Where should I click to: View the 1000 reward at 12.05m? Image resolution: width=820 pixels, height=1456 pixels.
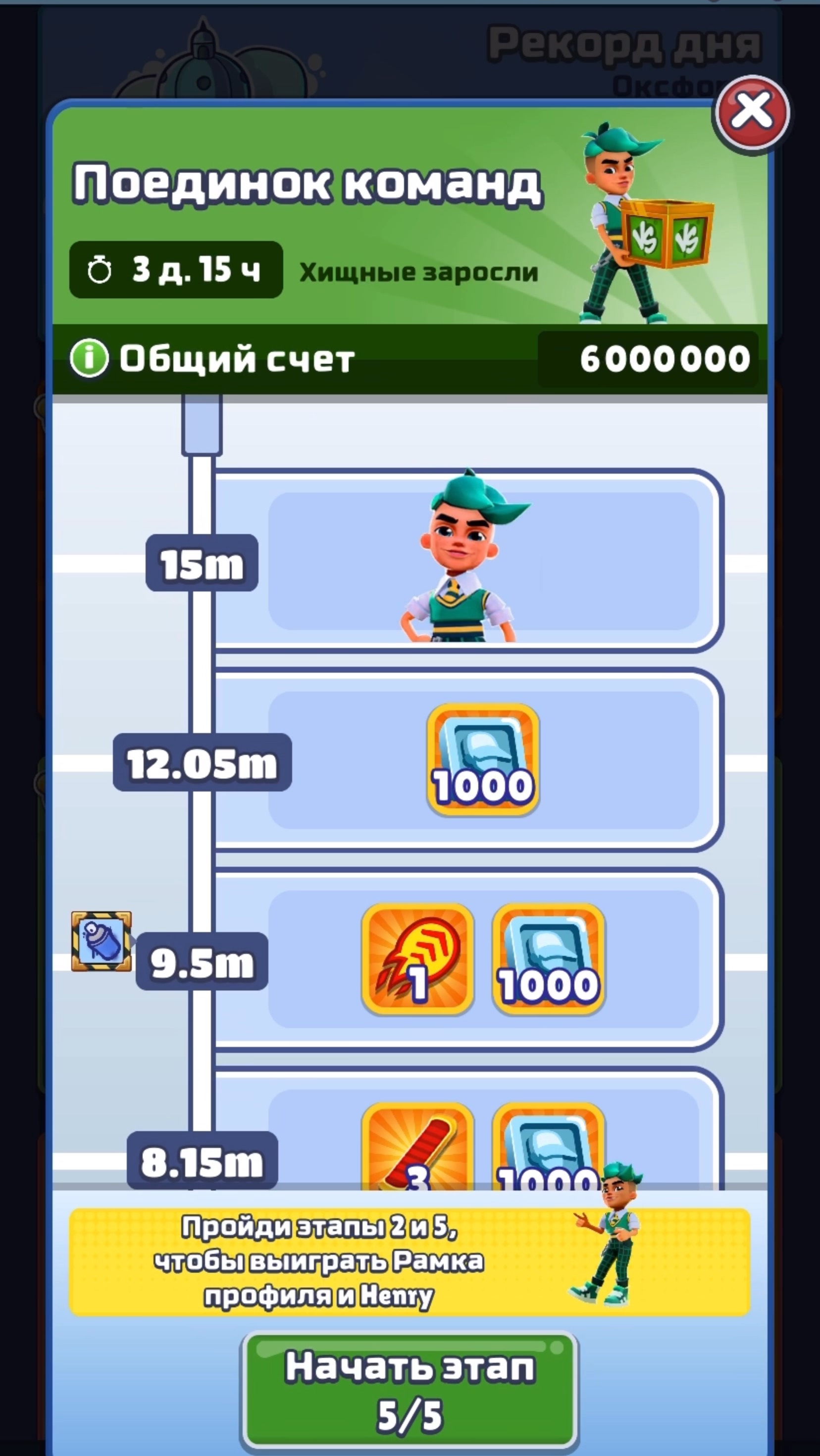(x=482, y=758)
